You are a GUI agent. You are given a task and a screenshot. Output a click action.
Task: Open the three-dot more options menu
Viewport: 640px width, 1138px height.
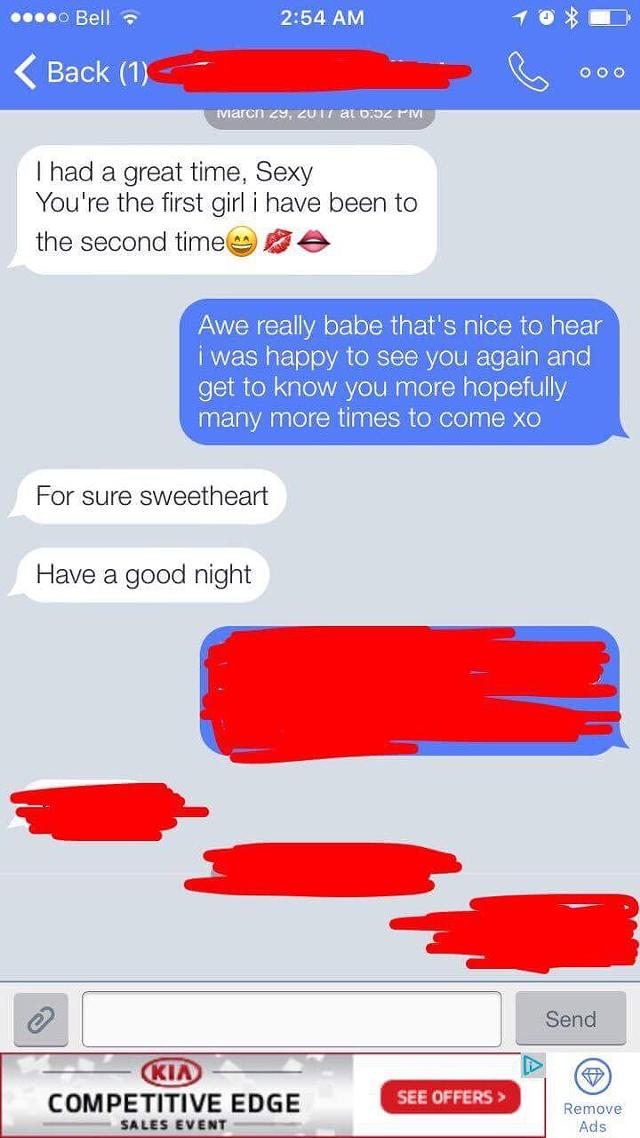pyautogui.click(x=602, y=73)
